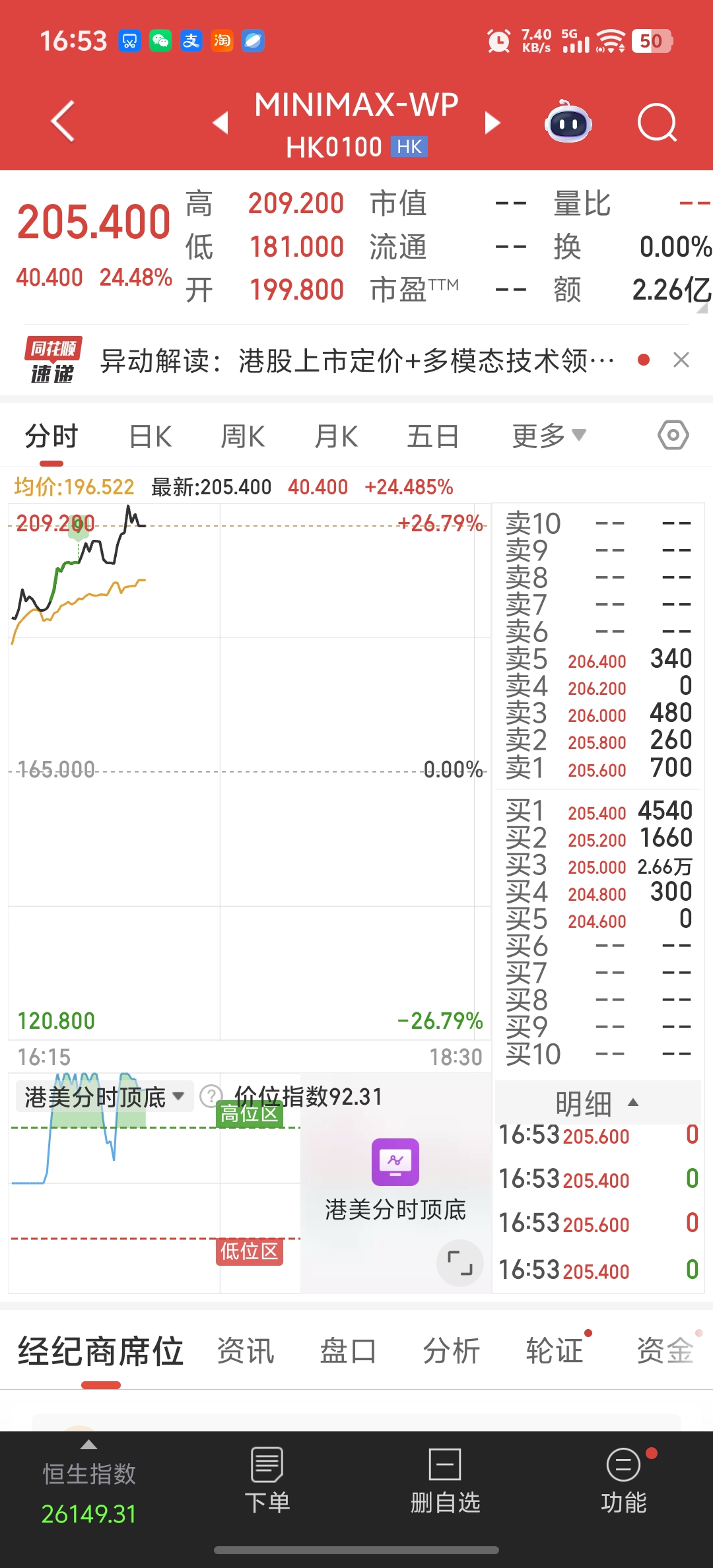Open the 异动解读 news banner
Screen dimensions: 713x1568
pos(356,361)
